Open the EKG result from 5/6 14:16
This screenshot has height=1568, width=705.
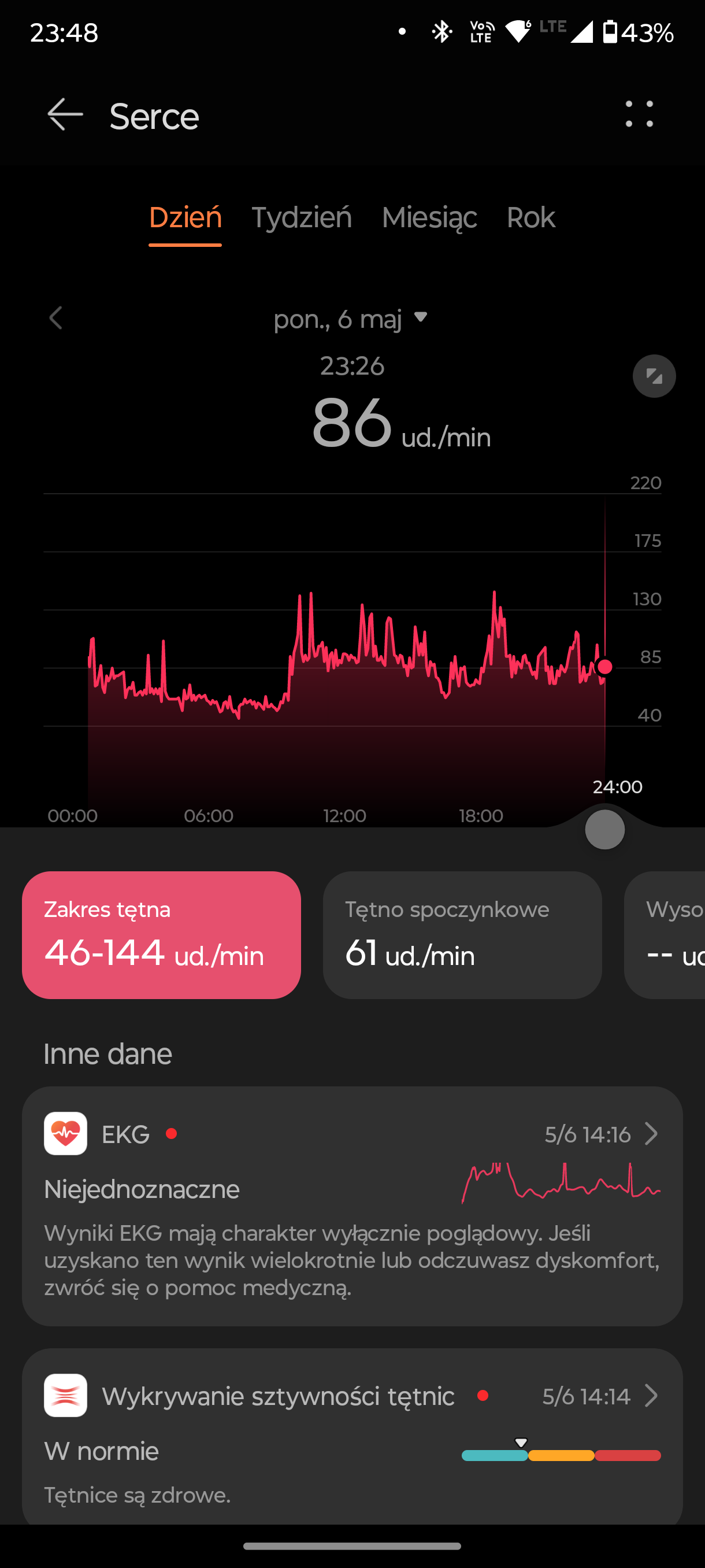point(352,1207)
